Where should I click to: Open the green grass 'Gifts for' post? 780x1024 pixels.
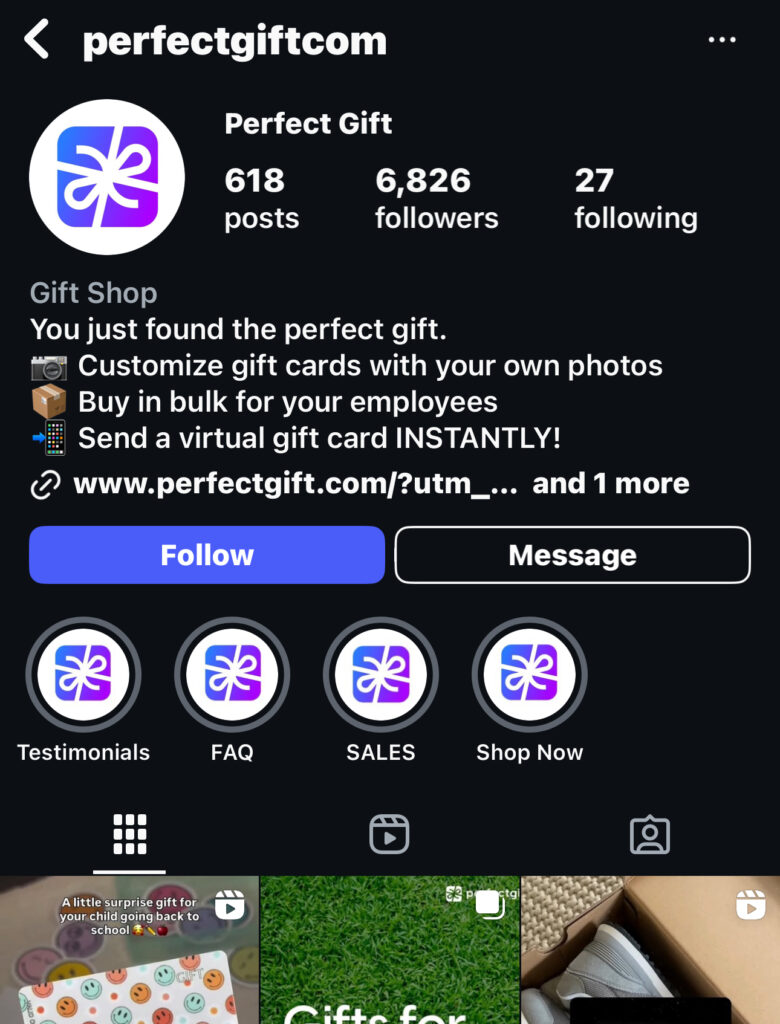pos(389,950)
